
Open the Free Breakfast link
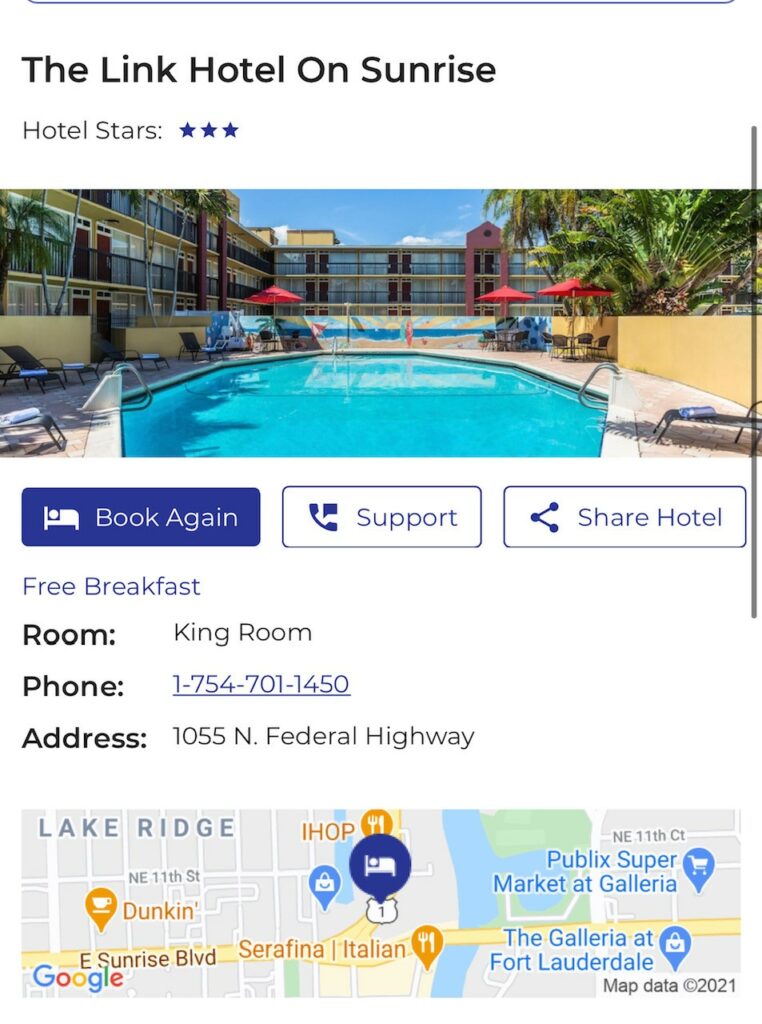(111, 586)
